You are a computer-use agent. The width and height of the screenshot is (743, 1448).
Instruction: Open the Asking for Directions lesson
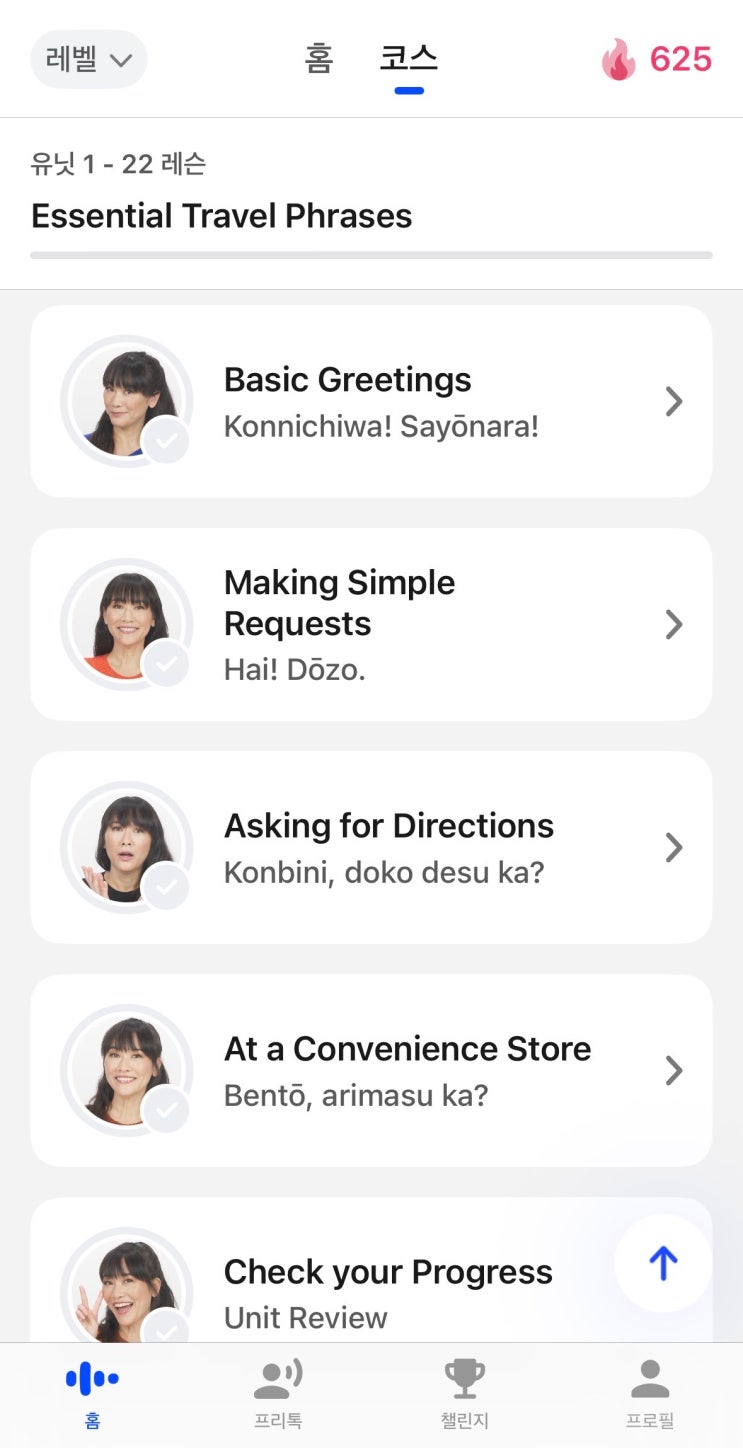point(371,848)
